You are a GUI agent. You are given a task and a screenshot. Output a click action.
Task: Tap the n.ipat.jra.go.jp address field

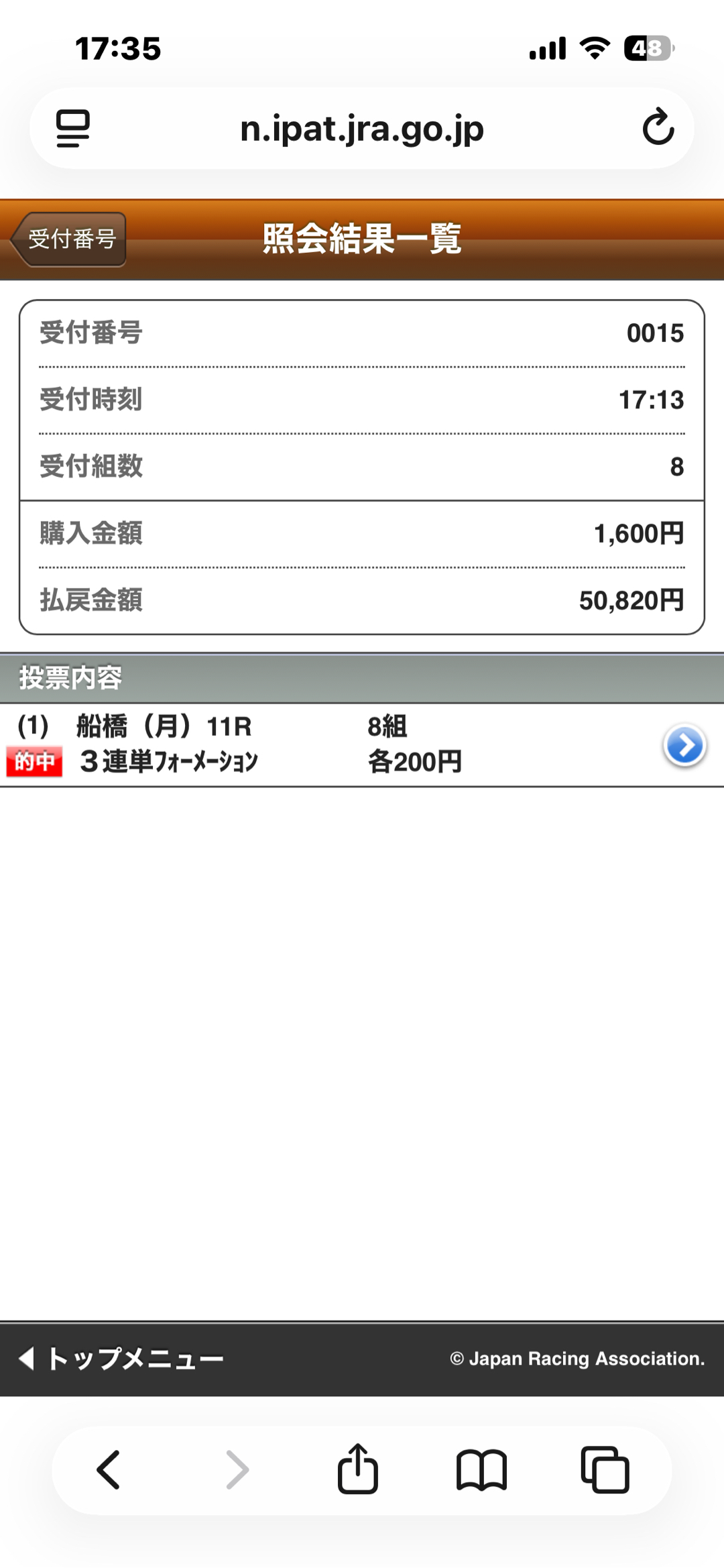[362, 128]
